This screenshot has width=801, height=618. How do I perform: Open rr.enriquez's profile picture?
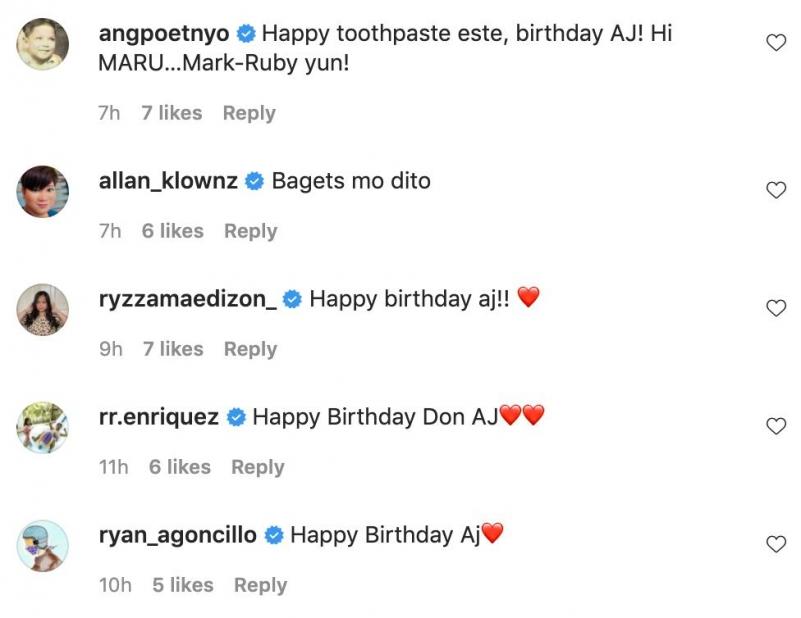(x=43, y=427)
